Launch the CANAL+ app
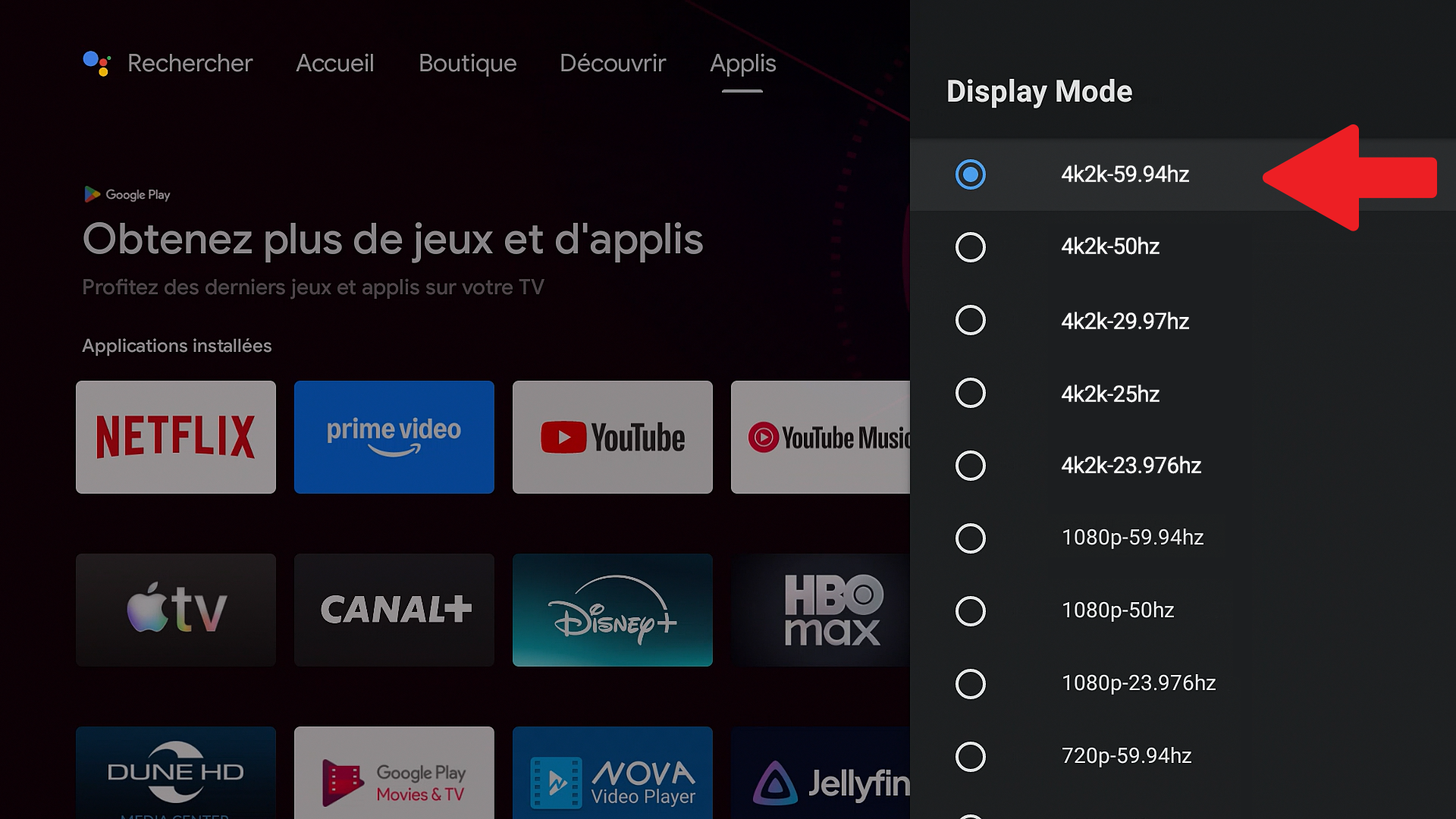 pyautogui.click(x=394, y=610)
